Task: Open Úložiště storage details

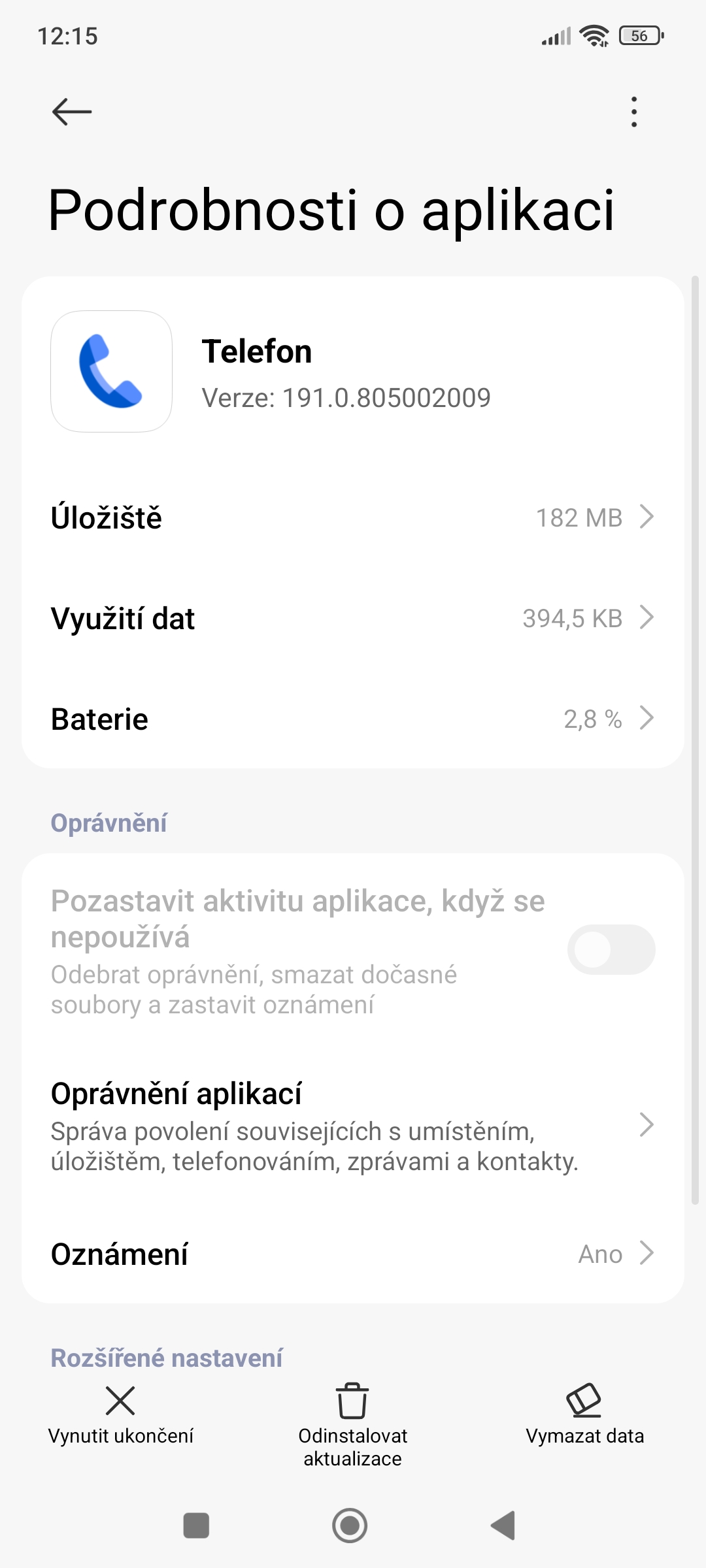Action: pos(353,517)
